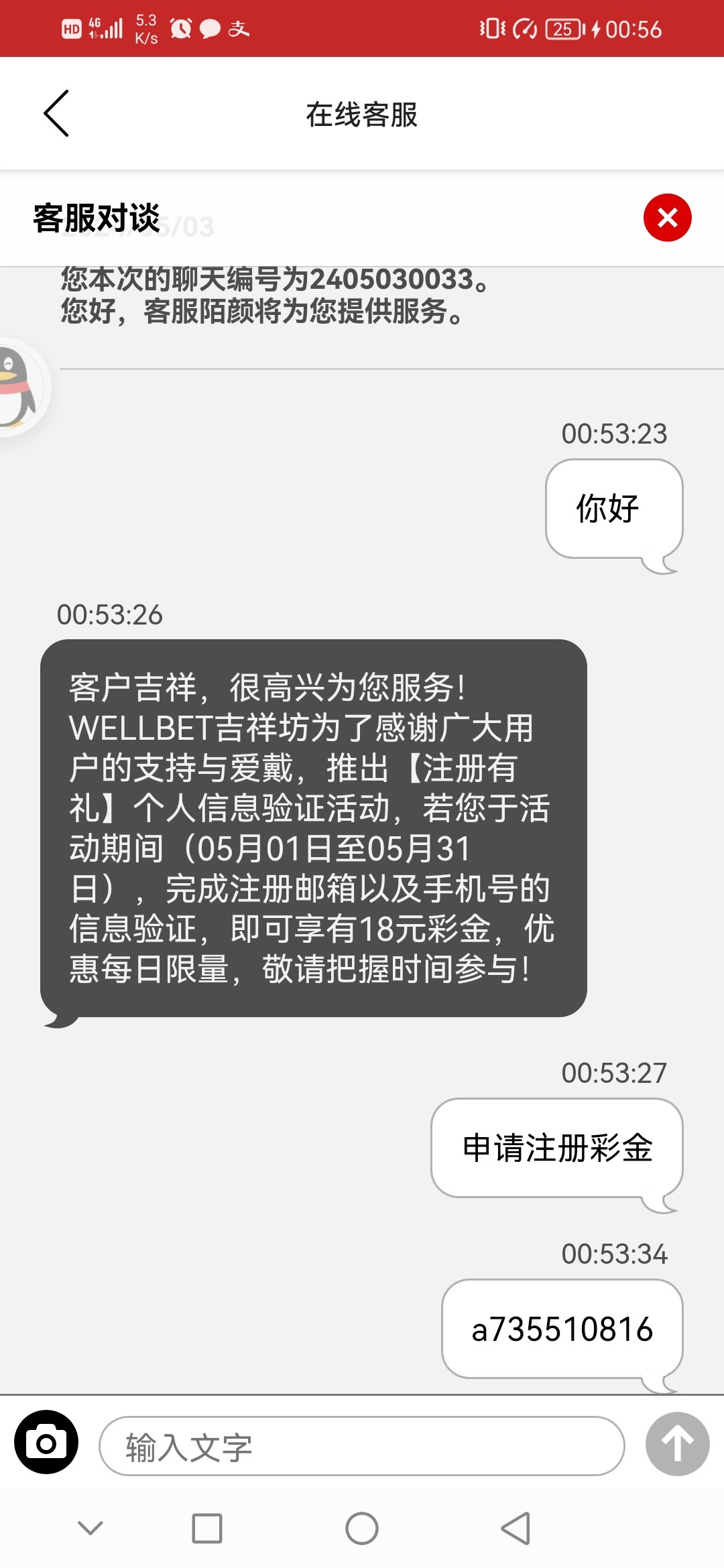This screenshot has height=1568, width=724.
Task: Tap the system back triangle
Action: click(516, 1528)
